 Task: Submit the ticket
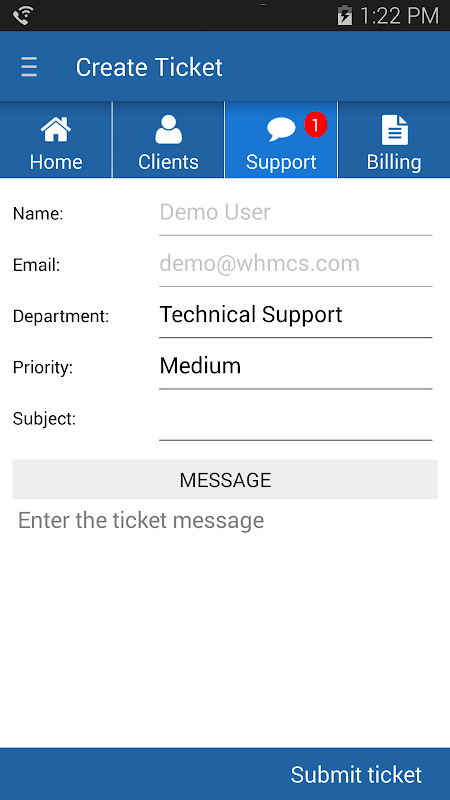pos(356,774)
